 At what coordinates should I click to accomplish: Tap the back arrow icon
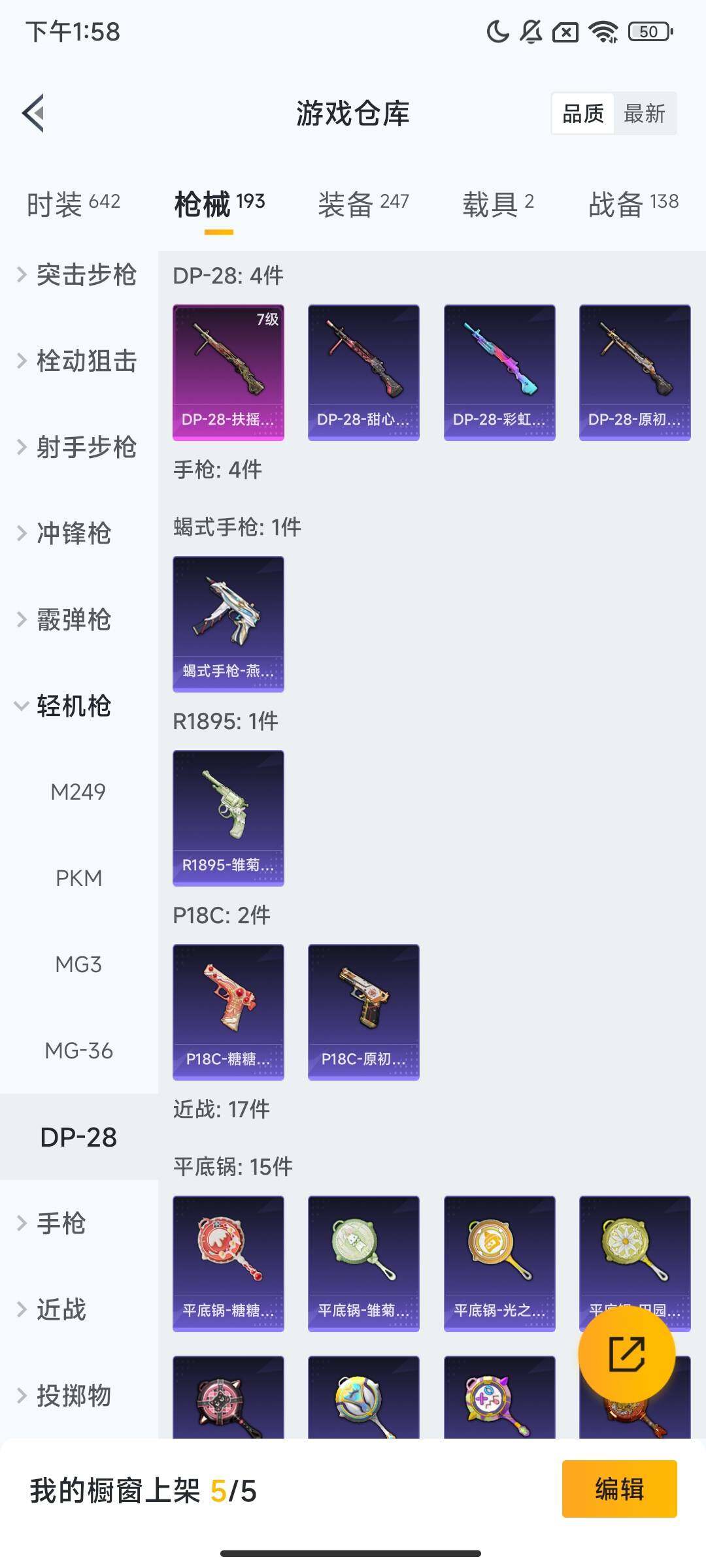coord(33,112)
